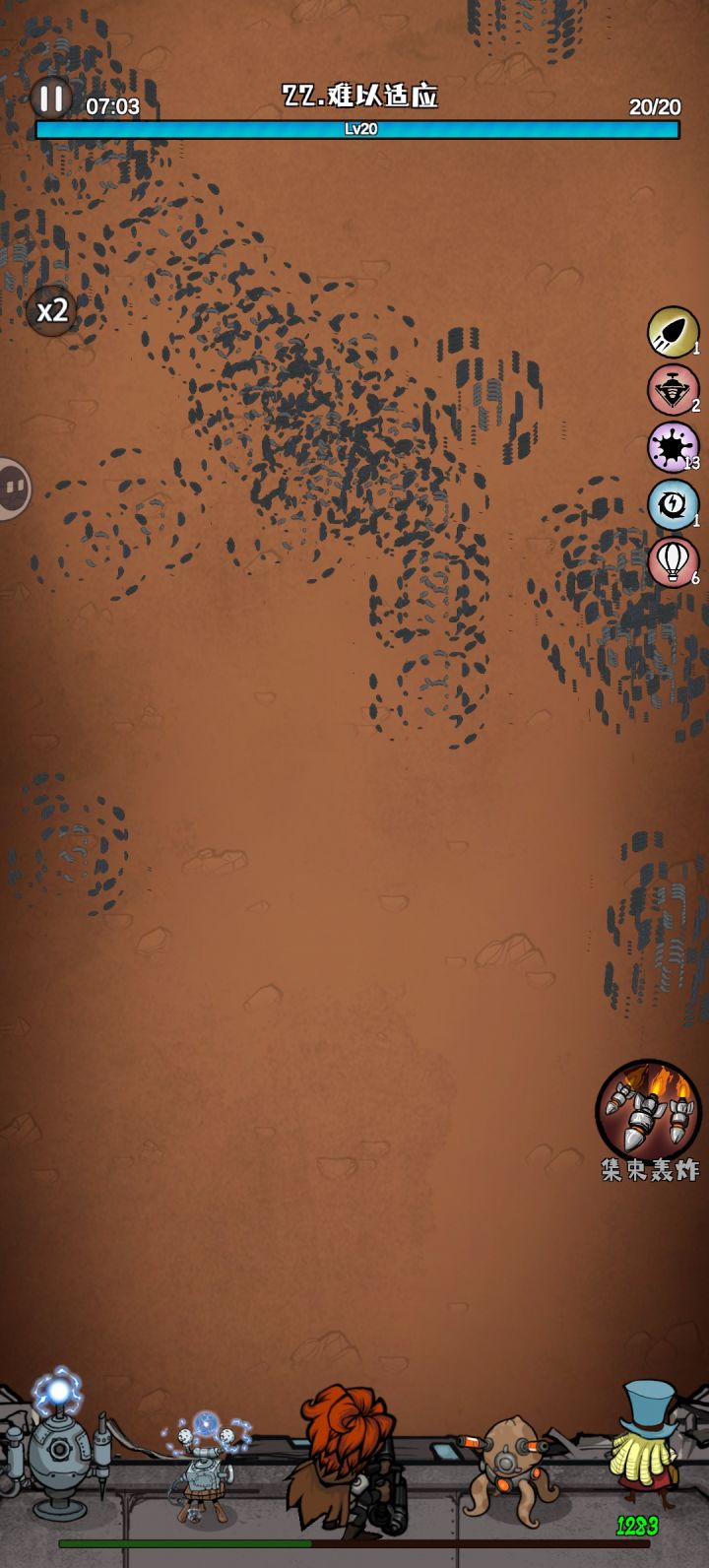Use the red turret trap item marked 2
709x1568 pixels.
pos(671,391)
